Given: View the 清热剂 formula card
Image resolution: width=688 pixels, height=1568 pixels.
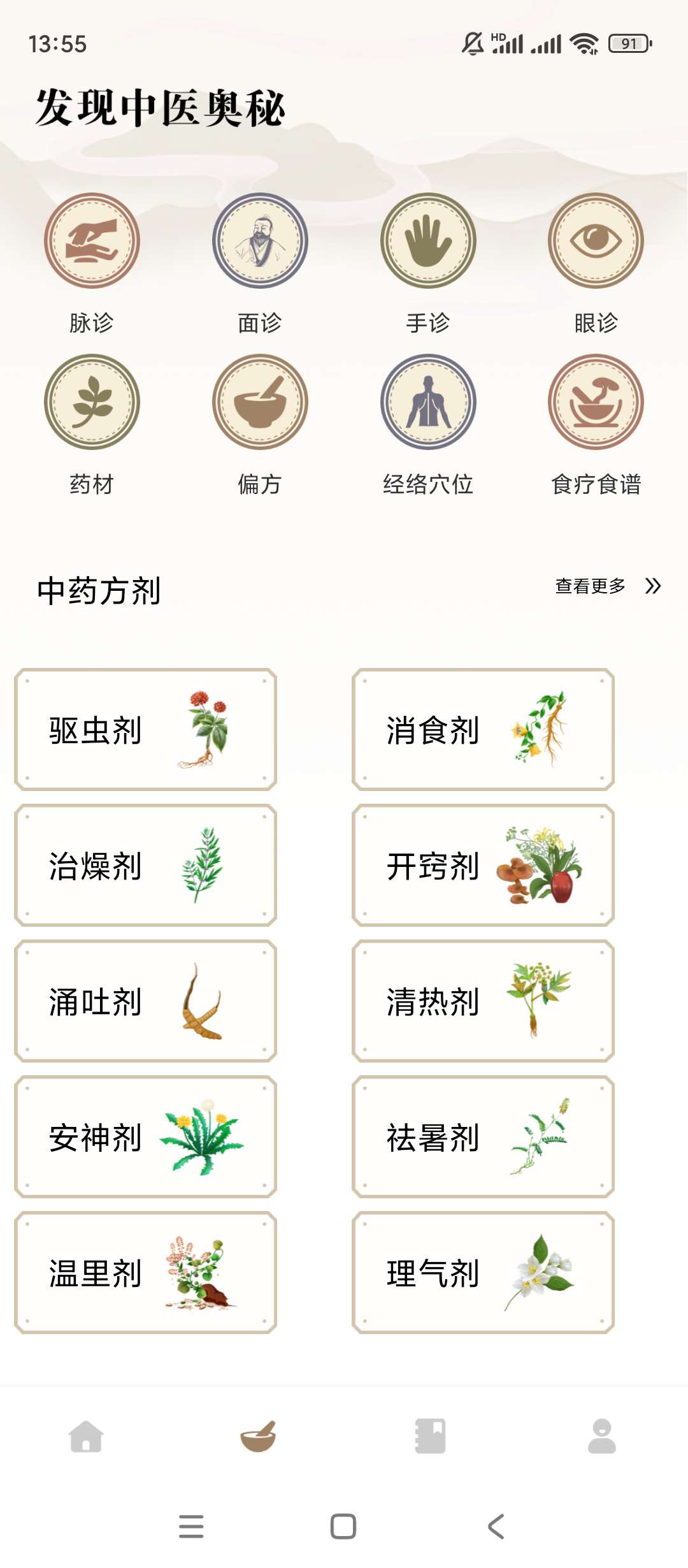Looking at the screenshot, I should [x=483, y=1001].
